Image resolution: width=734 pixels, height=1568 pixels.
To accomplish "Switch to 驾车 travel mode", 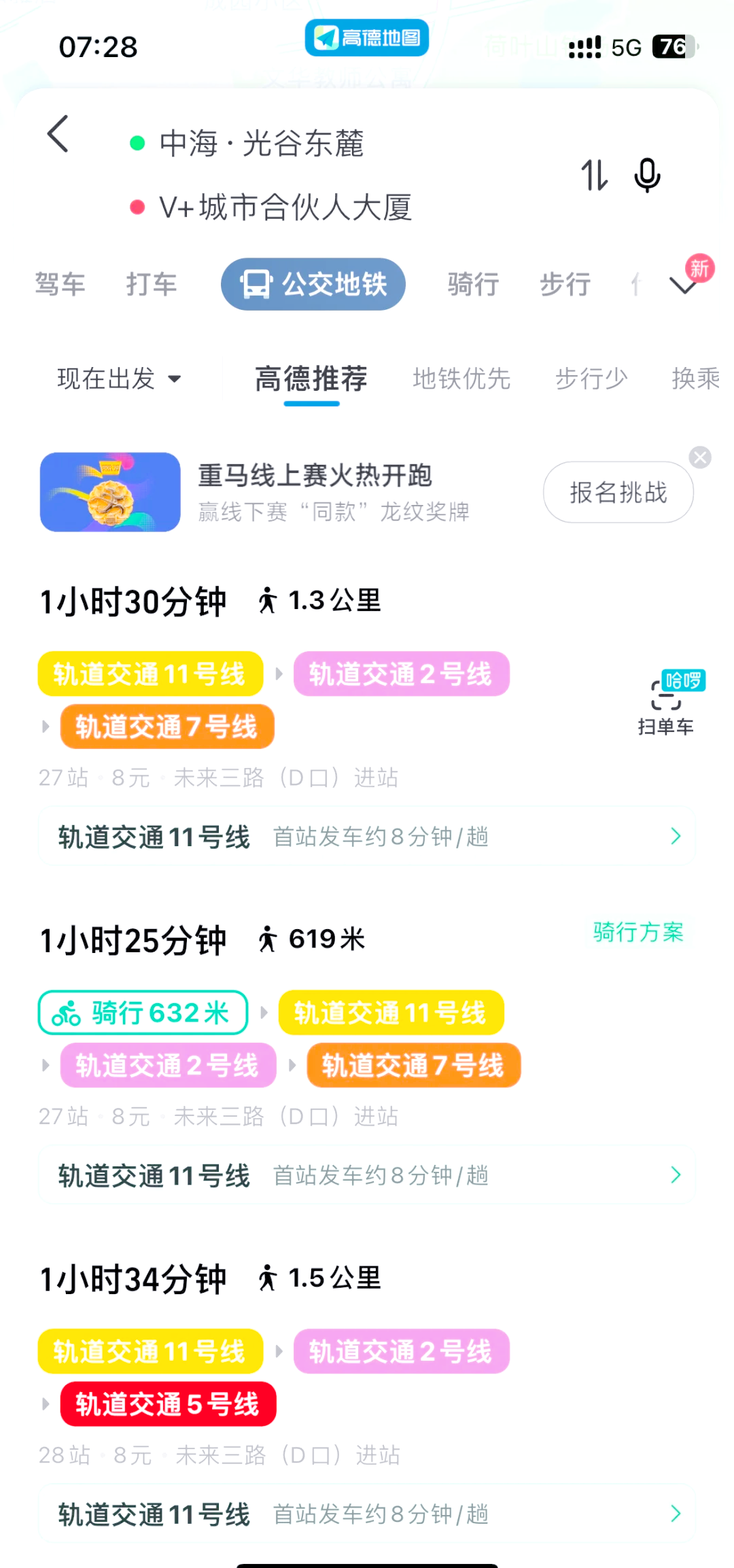I will [60, 284].
